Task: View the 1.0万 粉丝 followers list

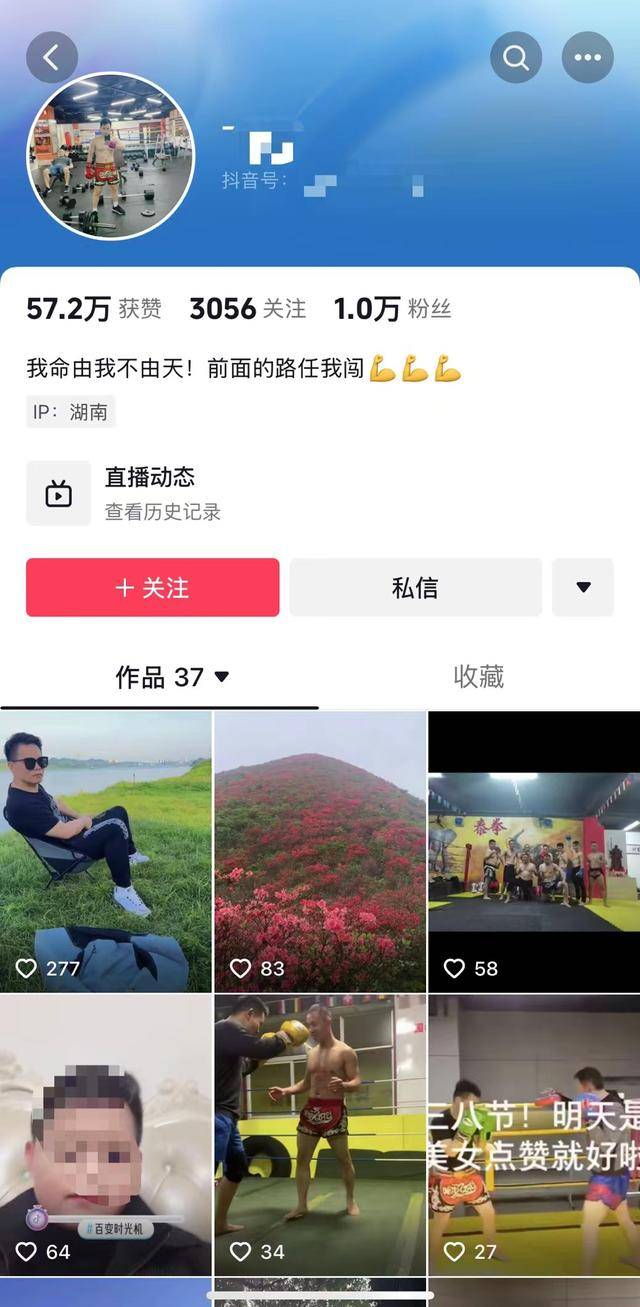Action: click(392, 309)
